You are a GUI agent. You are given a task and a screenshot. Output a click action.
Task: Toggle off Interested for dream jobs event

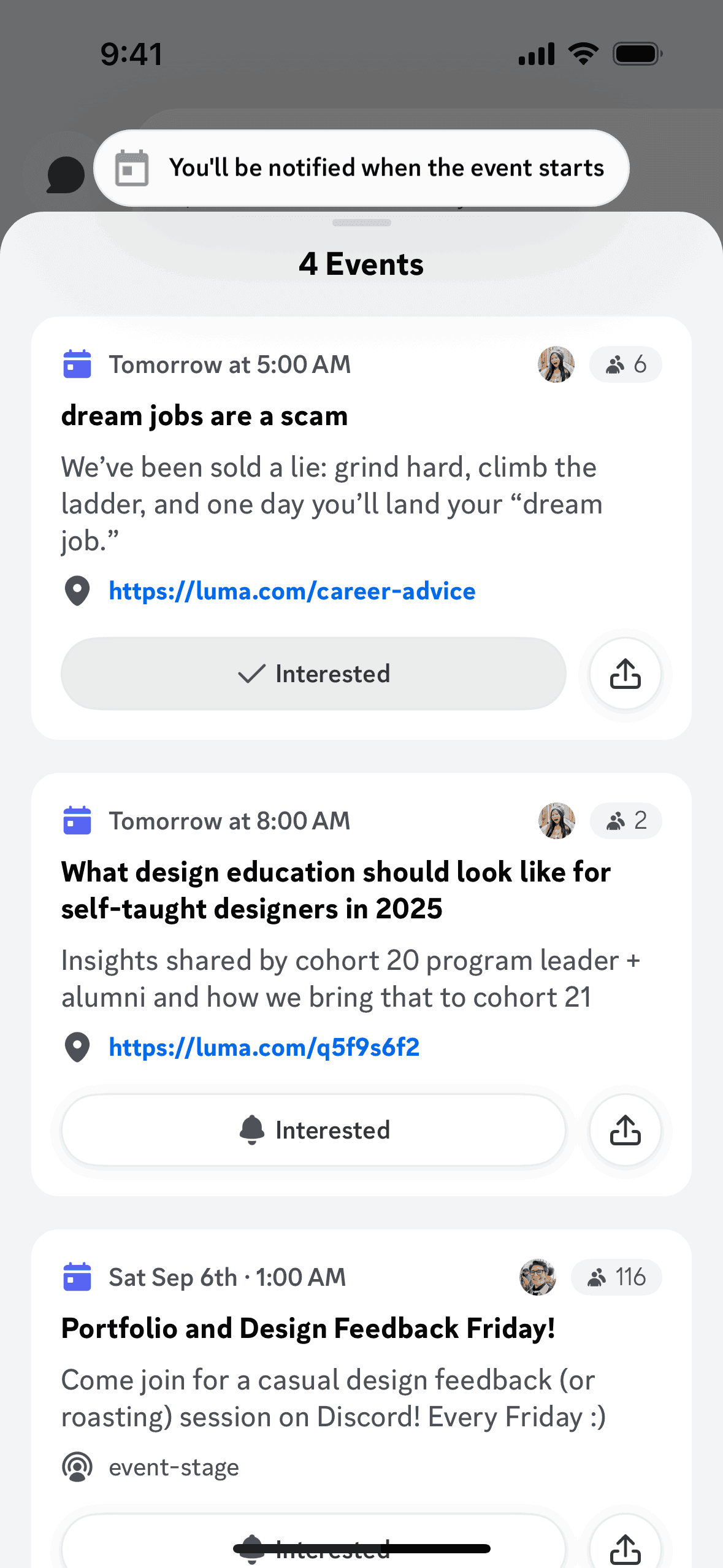(313, 674)
